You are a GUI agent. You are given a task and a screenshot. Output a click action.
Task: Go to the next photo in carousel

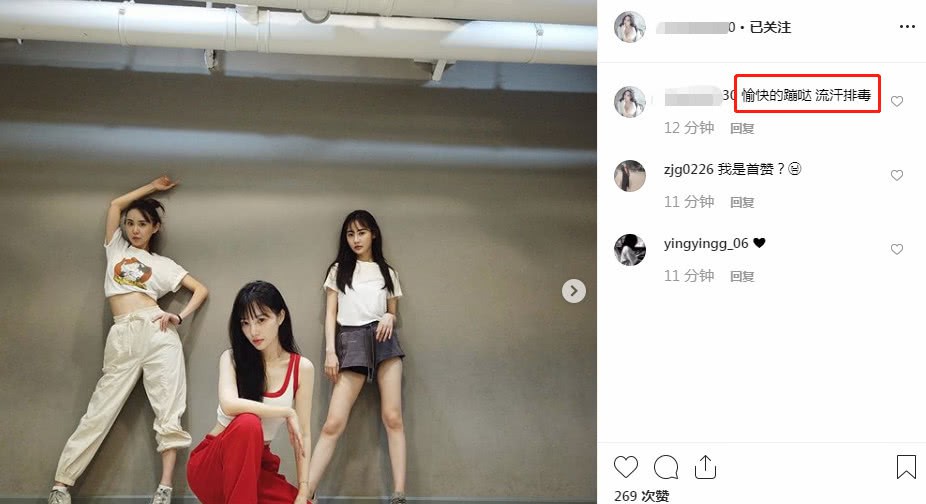[x=573, y=291]
